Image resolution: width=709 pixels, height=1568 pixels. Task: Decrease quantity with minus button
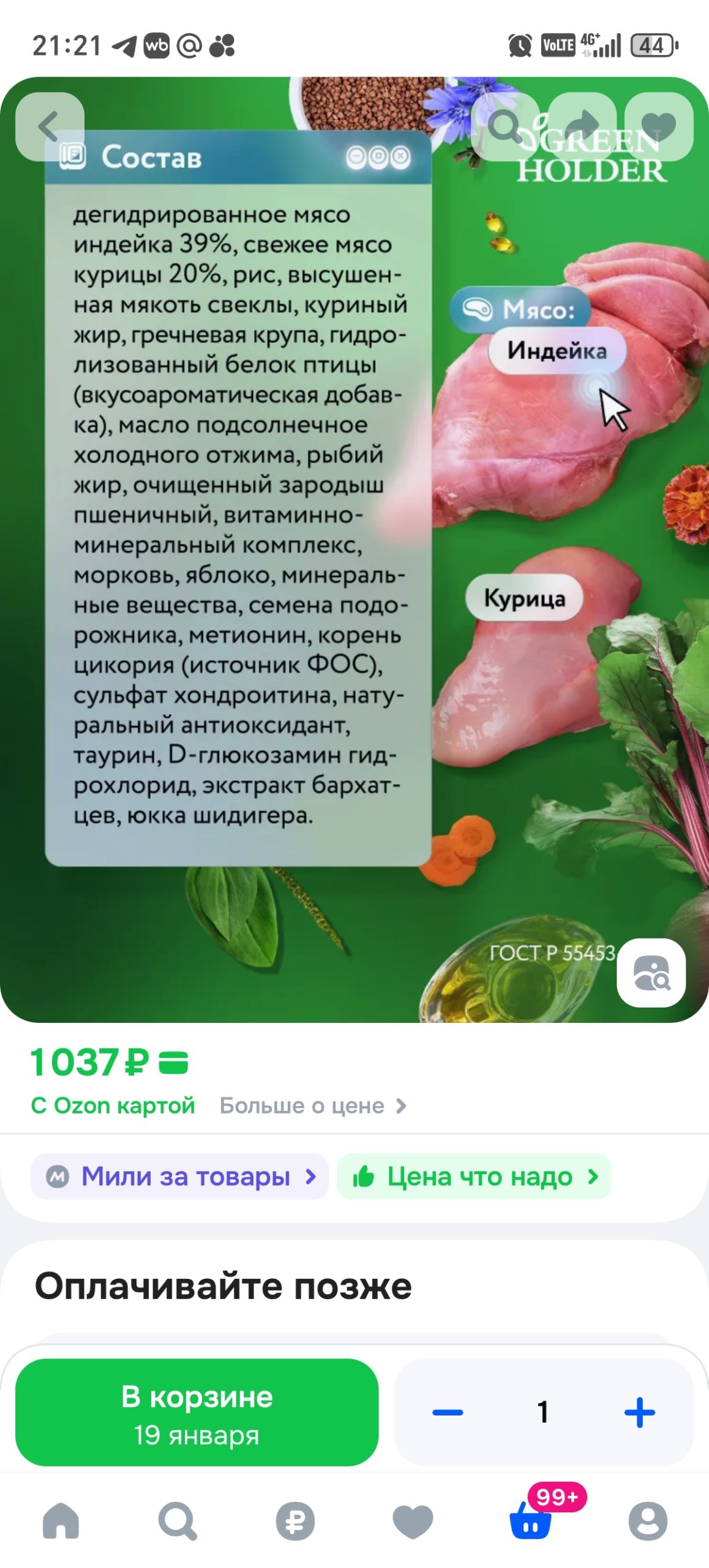448,1412
